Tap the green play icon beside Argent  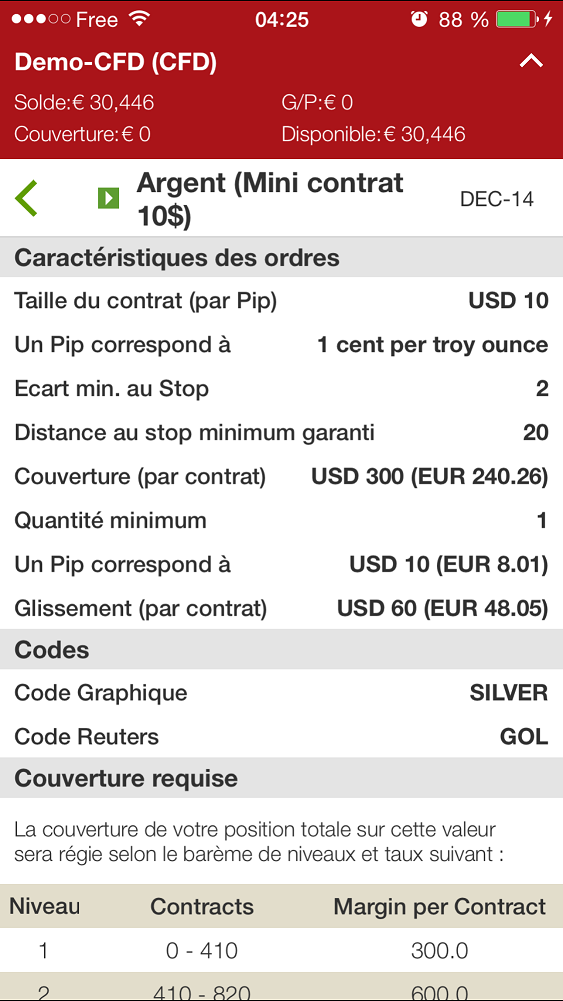click(109, 199)
